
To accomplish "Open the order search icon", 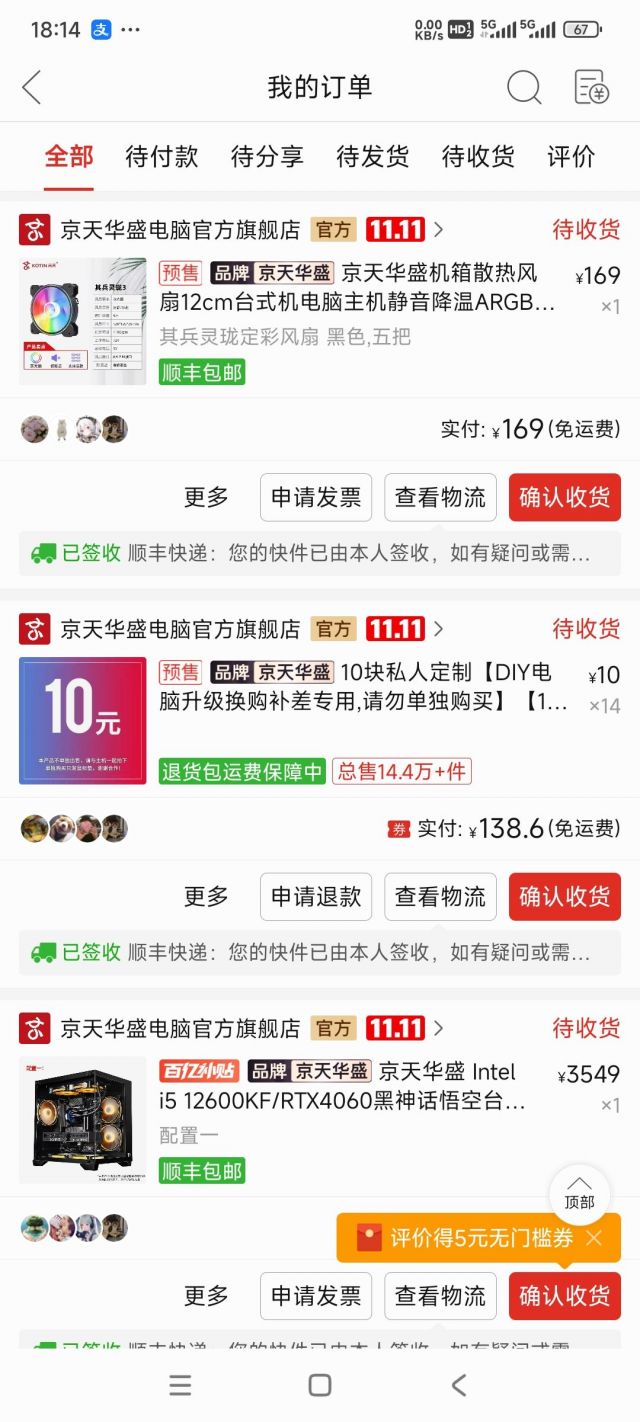I will coord(523,87).
